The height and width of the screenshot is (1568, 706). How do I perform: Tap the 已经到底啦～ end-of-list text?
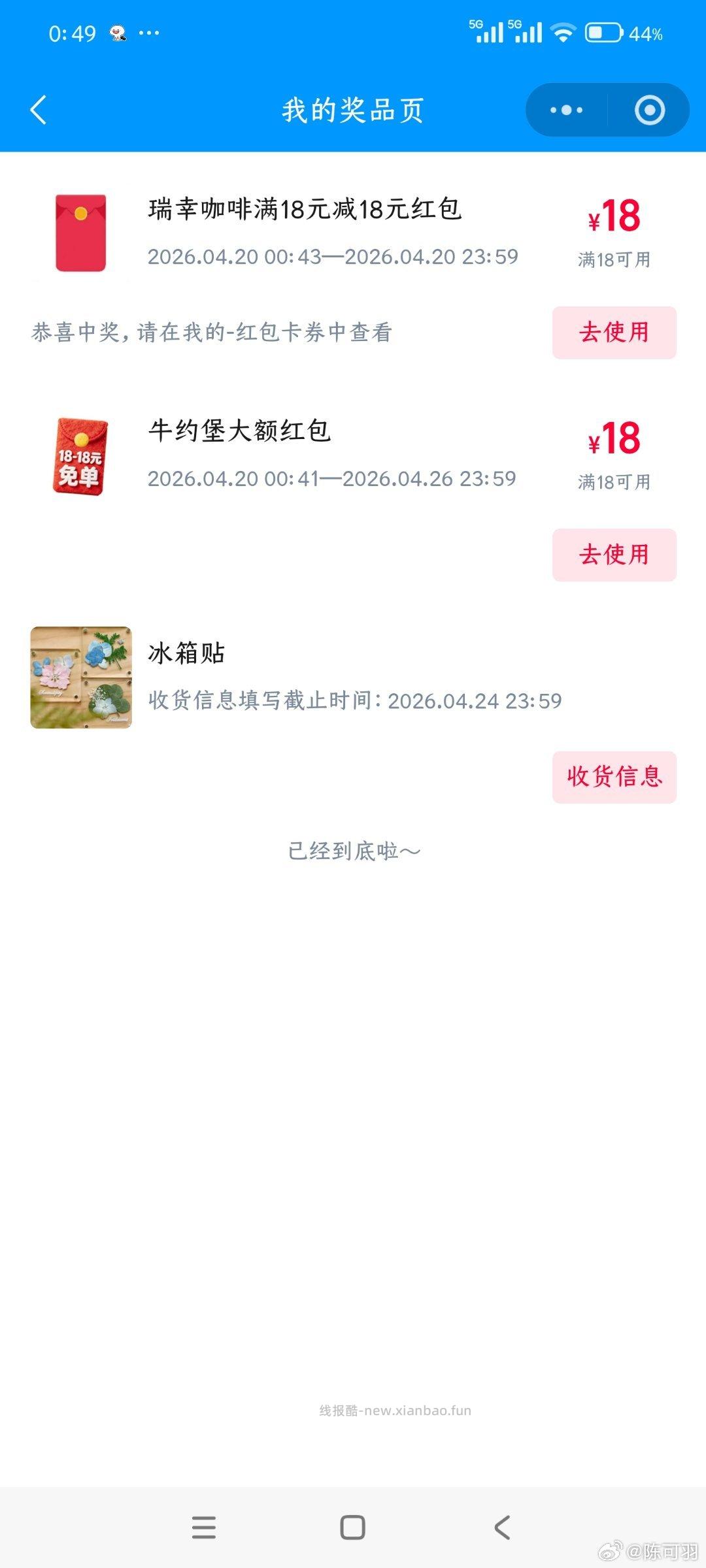(353, 849)
